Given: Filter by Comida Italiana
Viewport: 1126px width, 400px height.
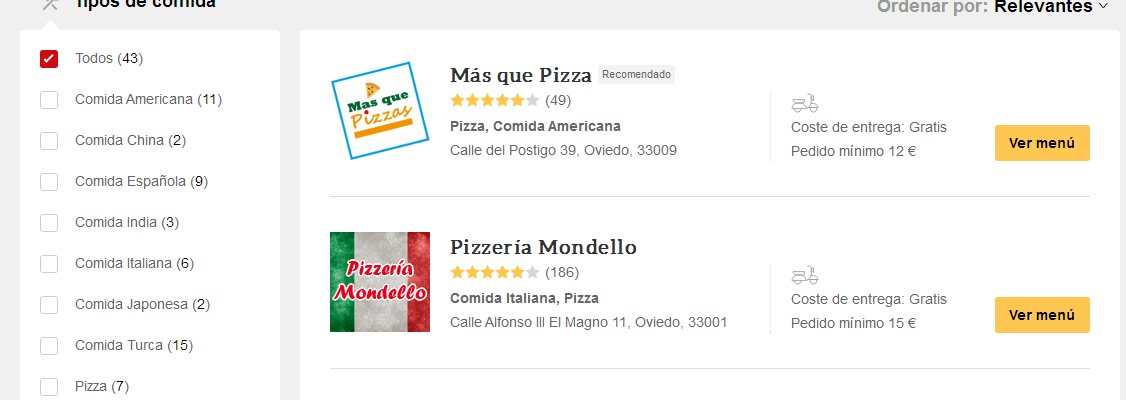Looking at the screenshot, I should [x=49, y=264].
